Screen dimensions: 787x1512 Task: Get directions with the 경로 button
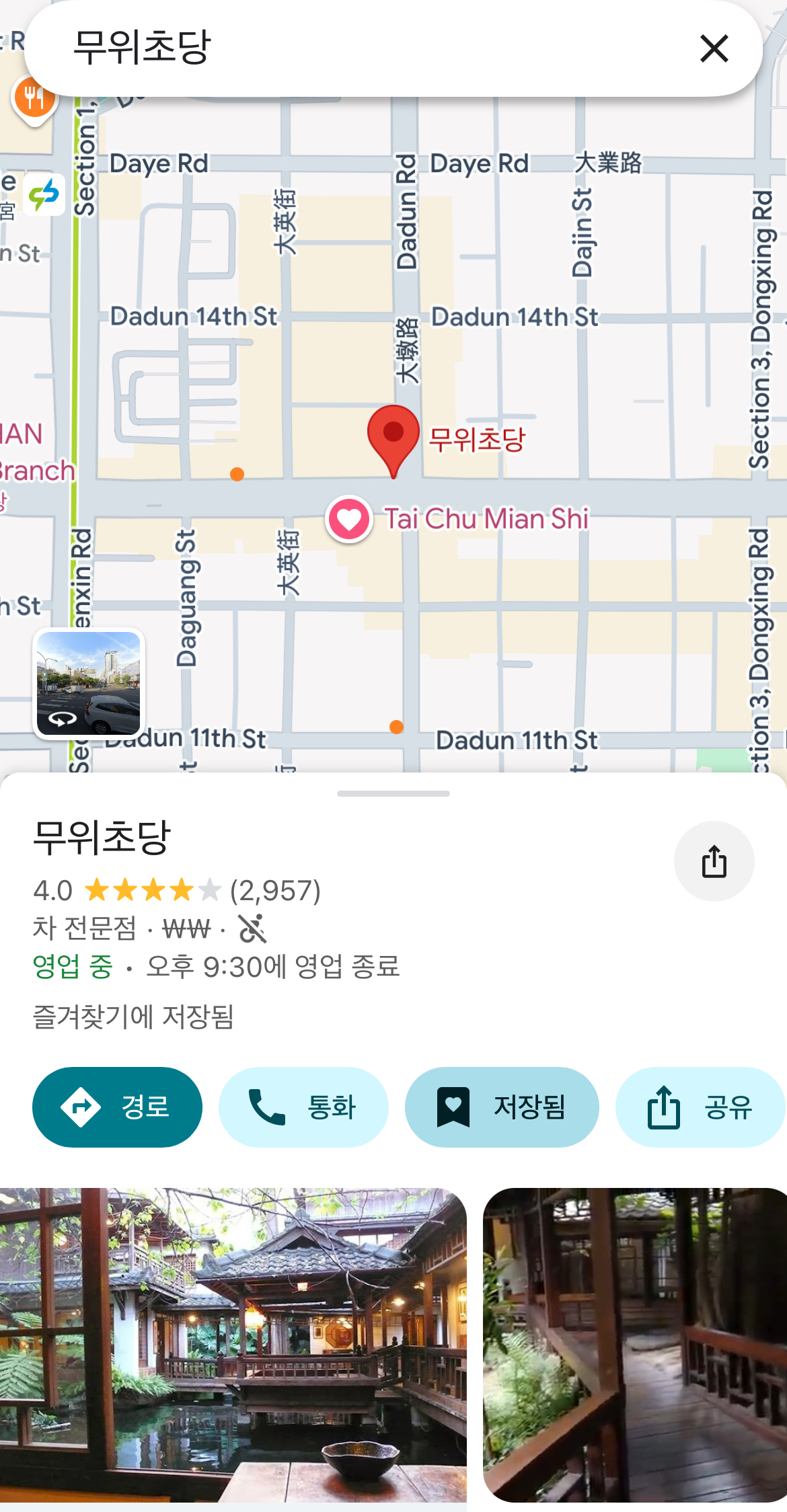(117, 1107)
